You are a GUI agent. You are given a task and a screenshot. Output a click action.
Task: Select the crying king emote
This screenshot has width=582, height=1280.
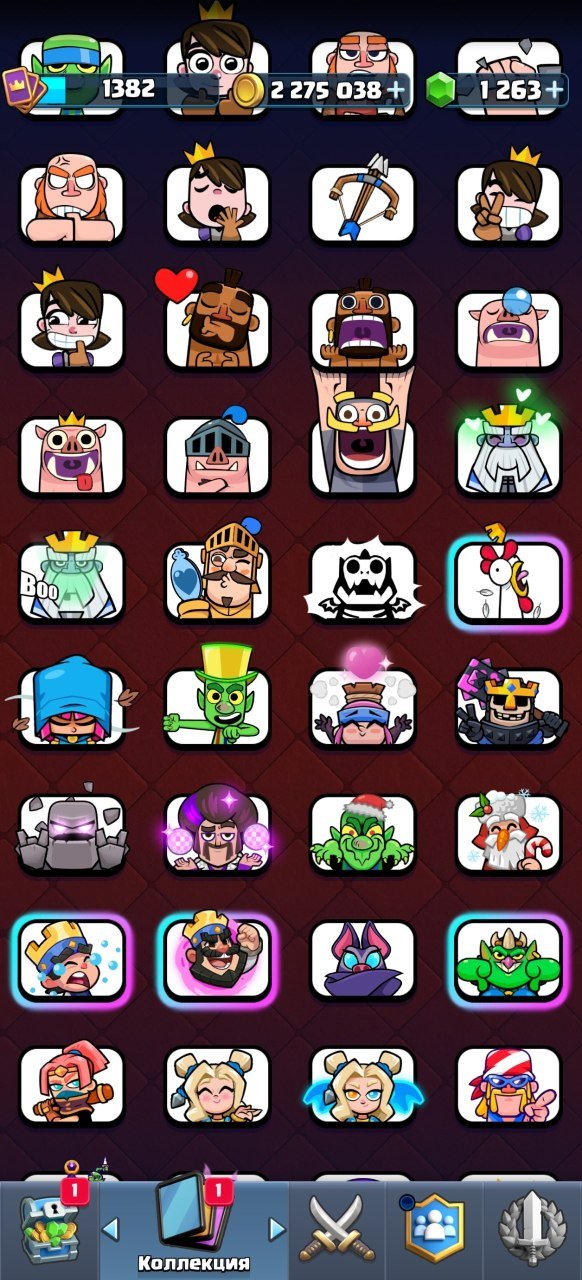pyautogui.click(x=72, y=960)
